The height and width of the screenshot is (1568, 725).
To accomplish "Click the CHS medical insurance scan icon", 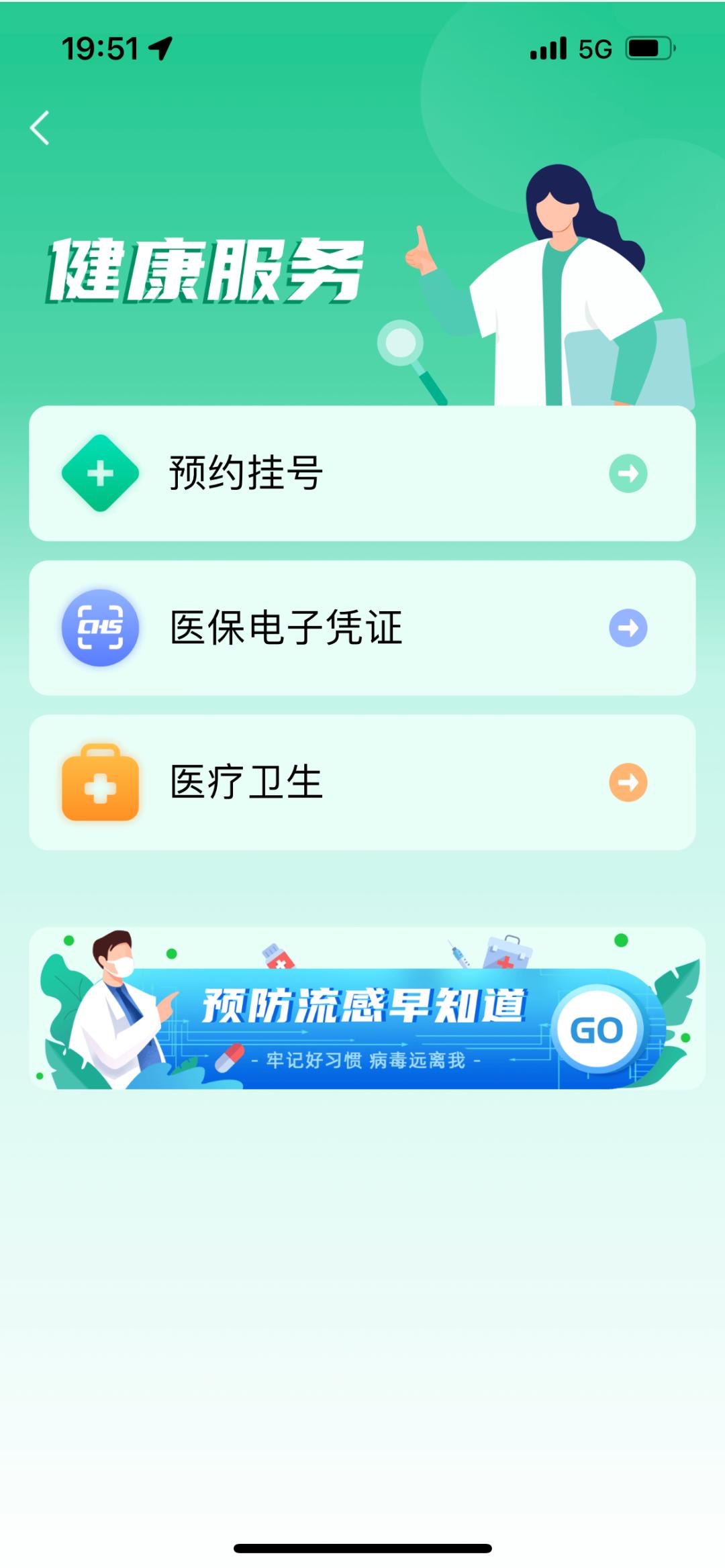I will [101, 627].
